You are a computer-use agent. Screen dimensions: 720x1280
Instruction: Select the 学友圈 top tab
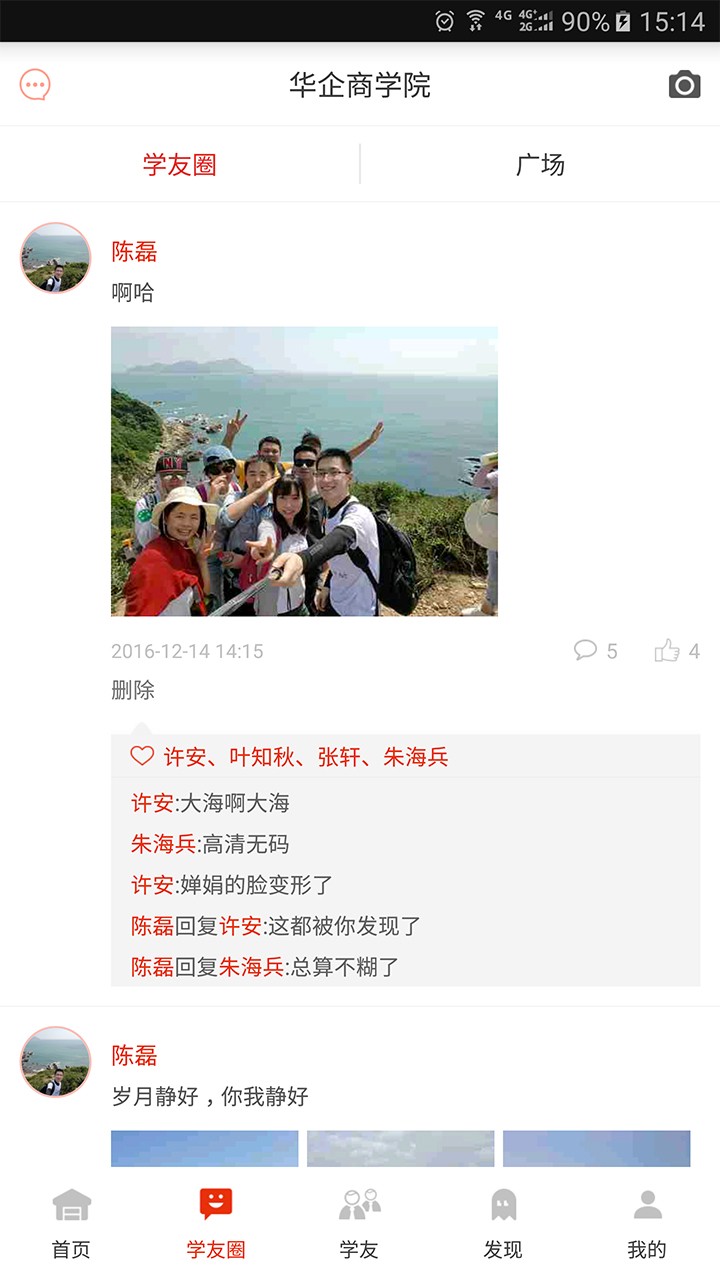point(180,165)
